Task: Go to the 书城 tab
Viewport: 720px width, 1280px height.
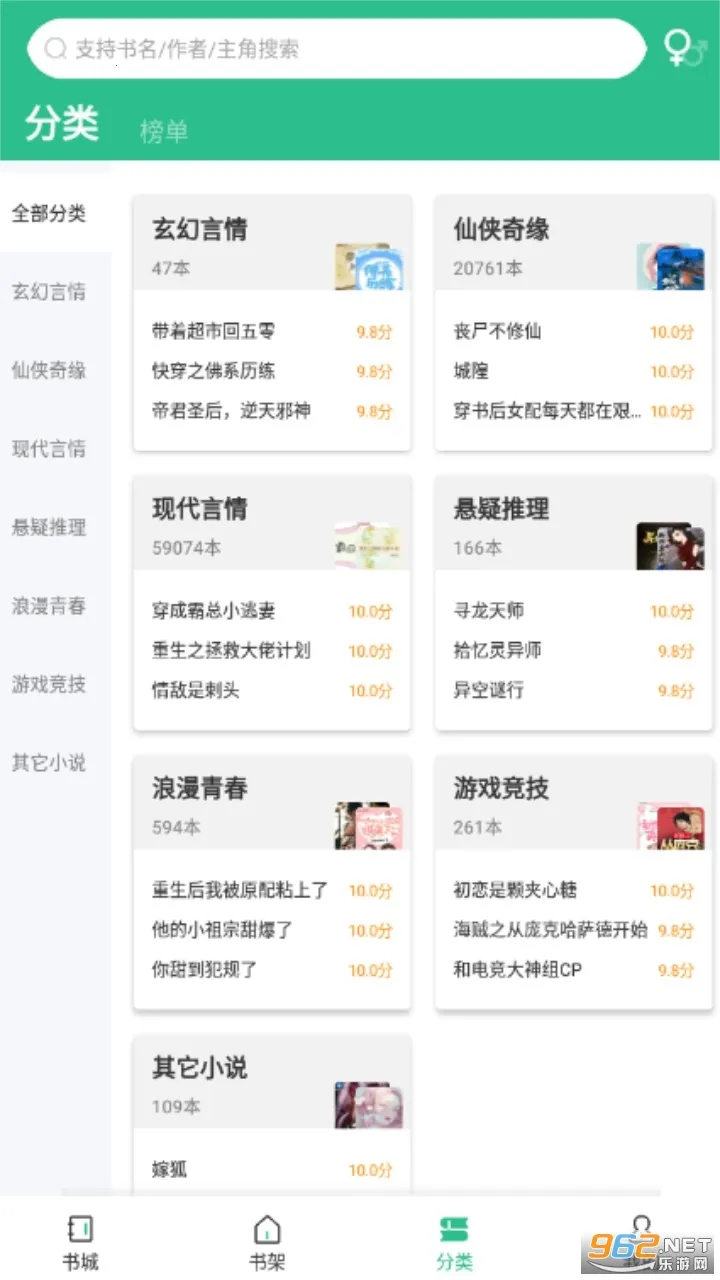Action: point(80,1242)
